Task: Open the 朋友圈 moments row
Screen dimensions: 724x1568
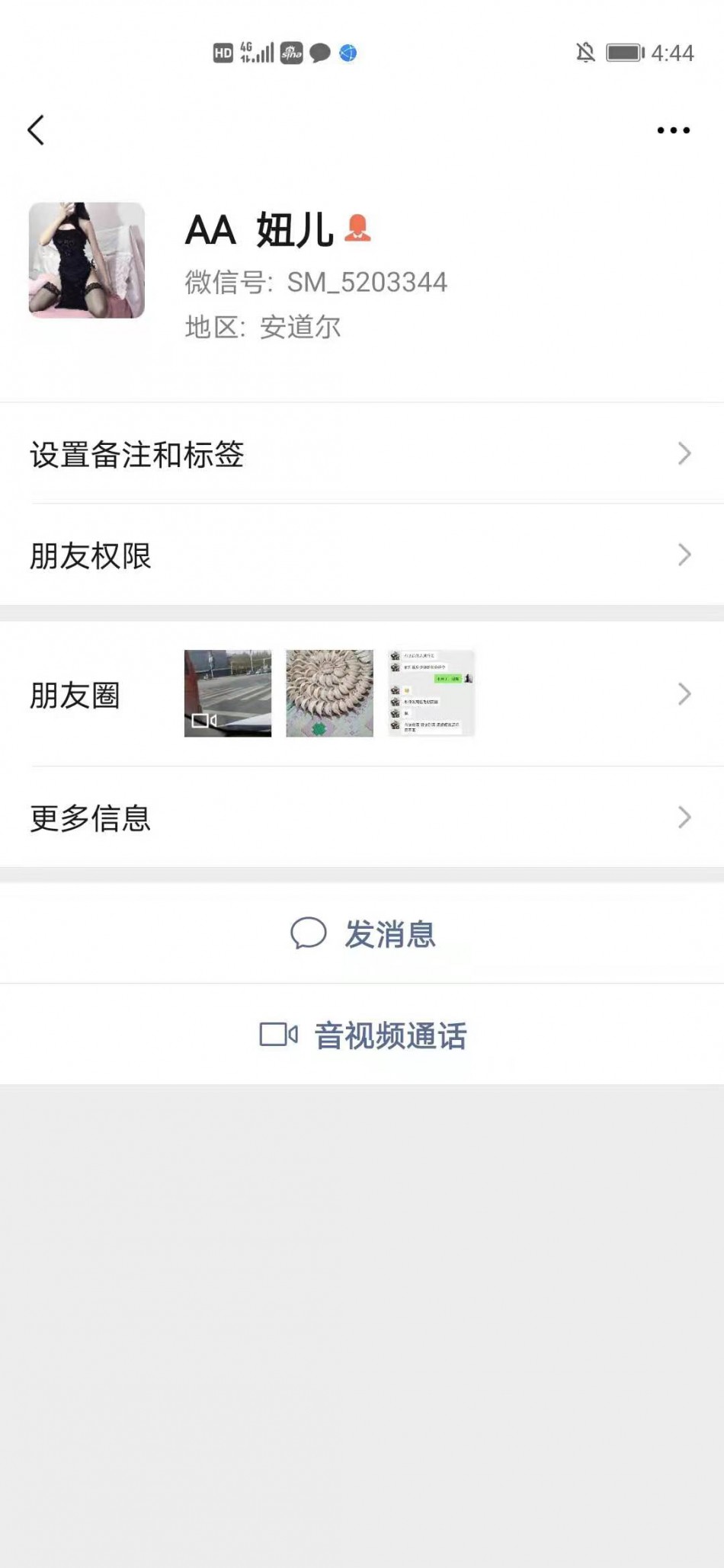Action: click(362, 694)
